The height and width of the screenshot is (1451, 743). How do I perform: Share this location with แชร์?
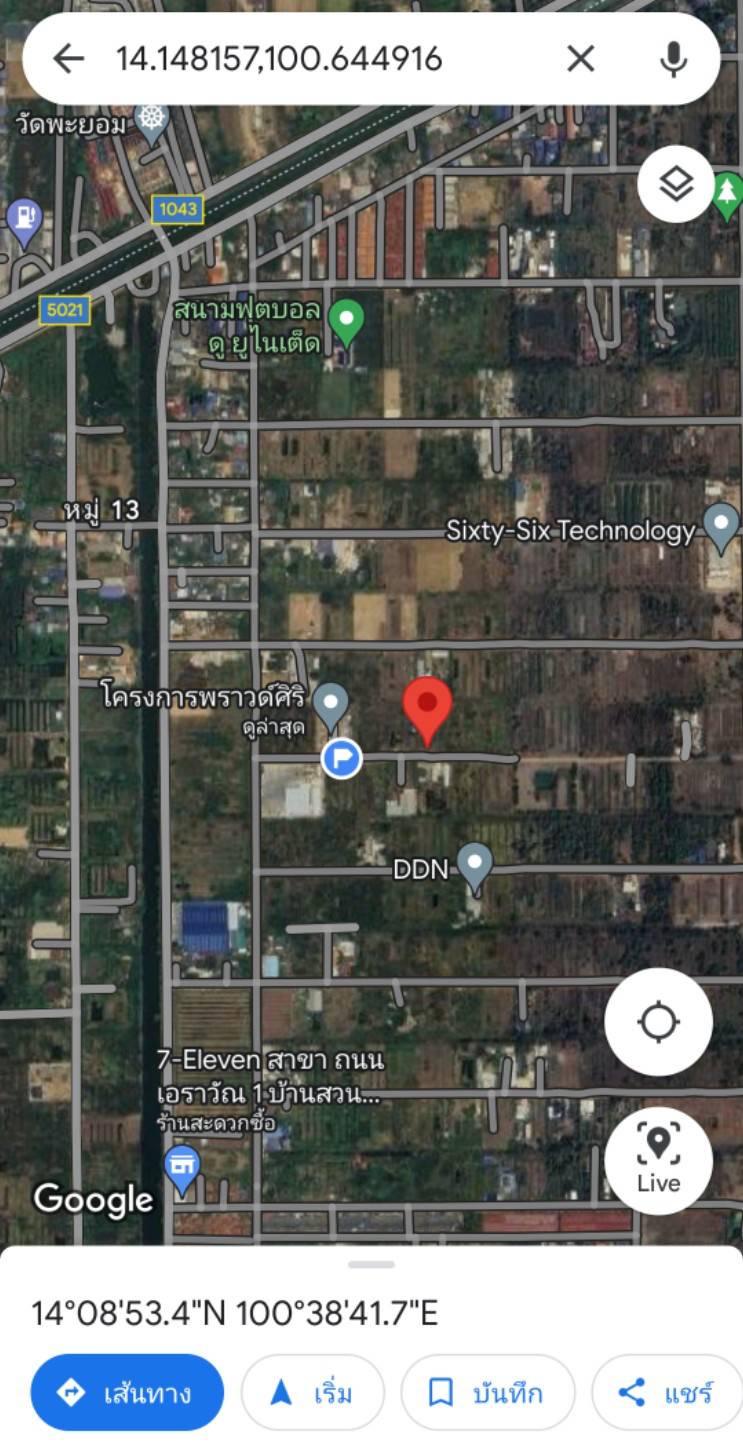[x=666, y=1392]
